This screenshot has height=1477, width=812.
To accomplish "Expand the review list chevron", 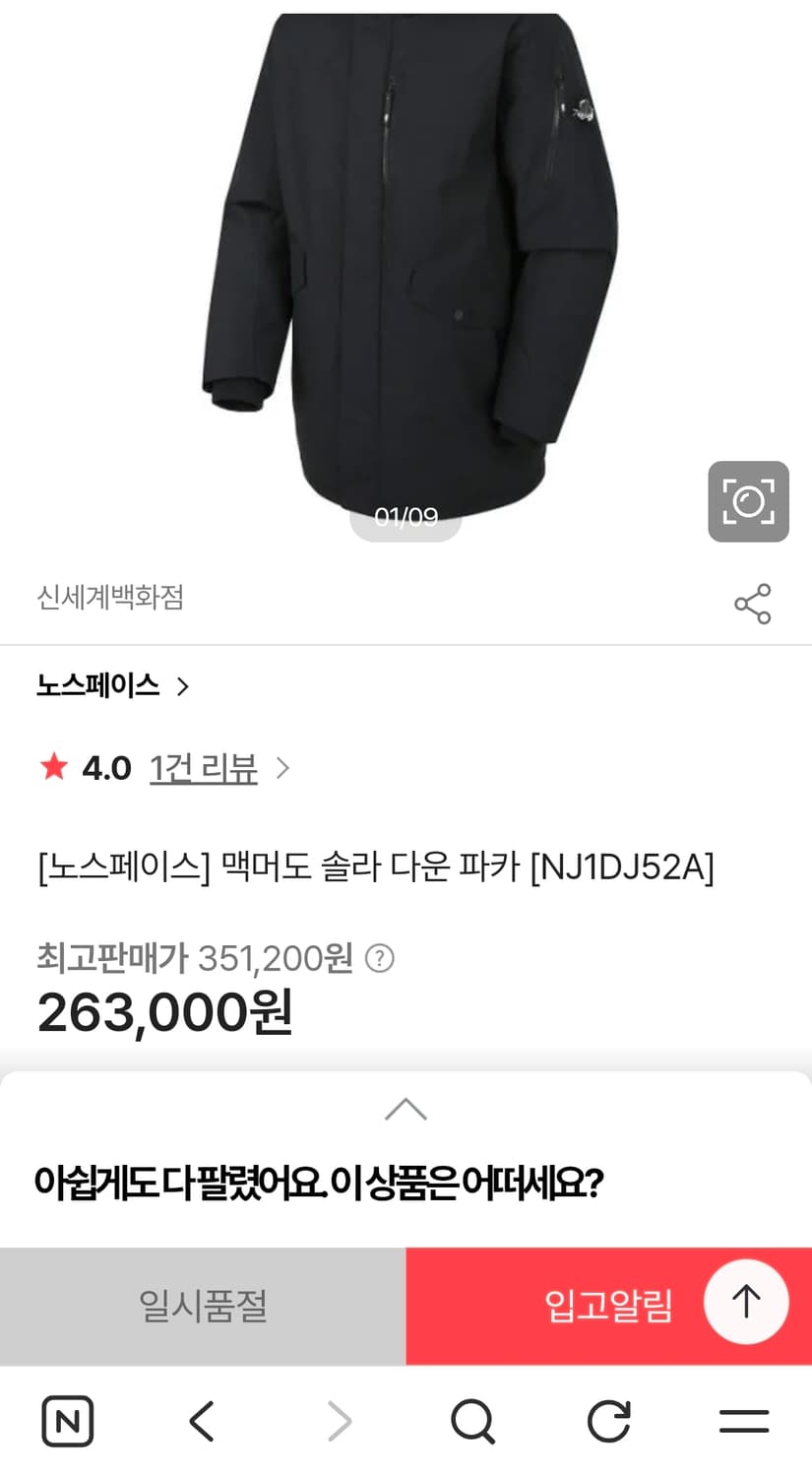I will coord(282,768).
